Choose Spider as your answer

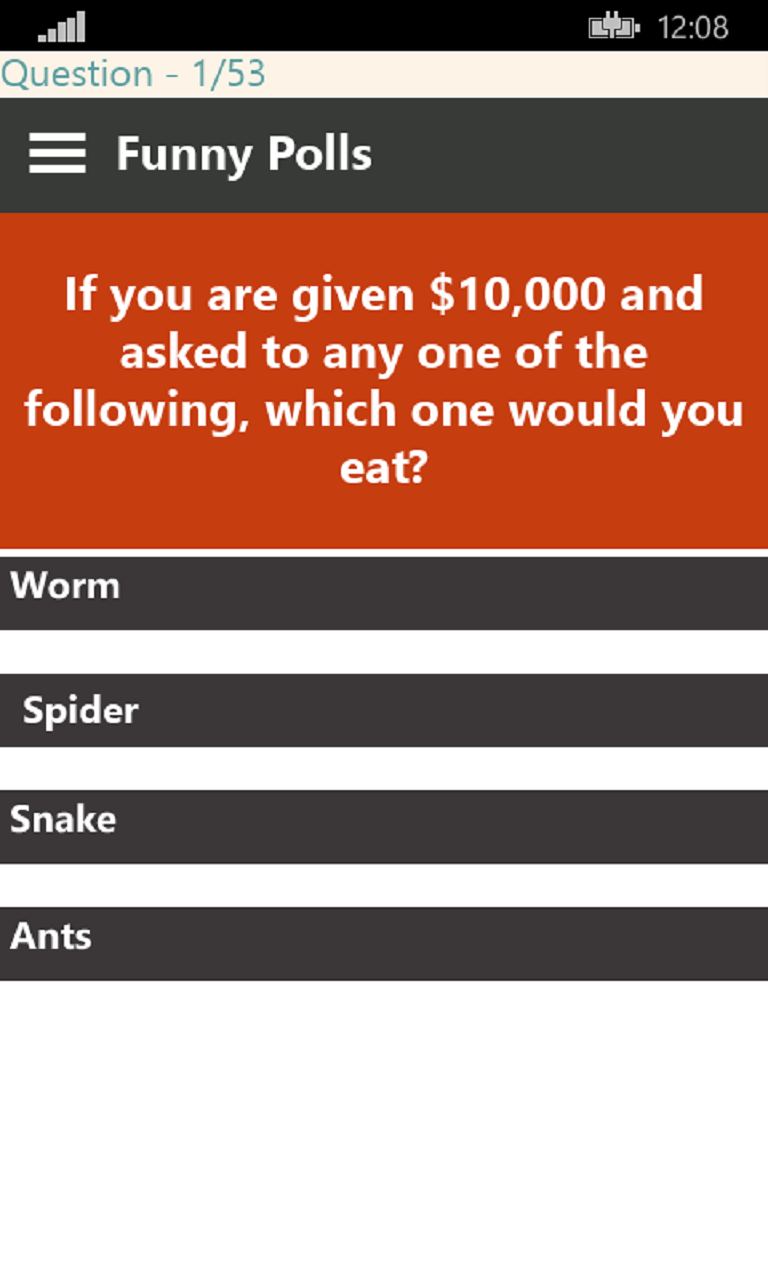pyautogui.click(x=384, y=710)
